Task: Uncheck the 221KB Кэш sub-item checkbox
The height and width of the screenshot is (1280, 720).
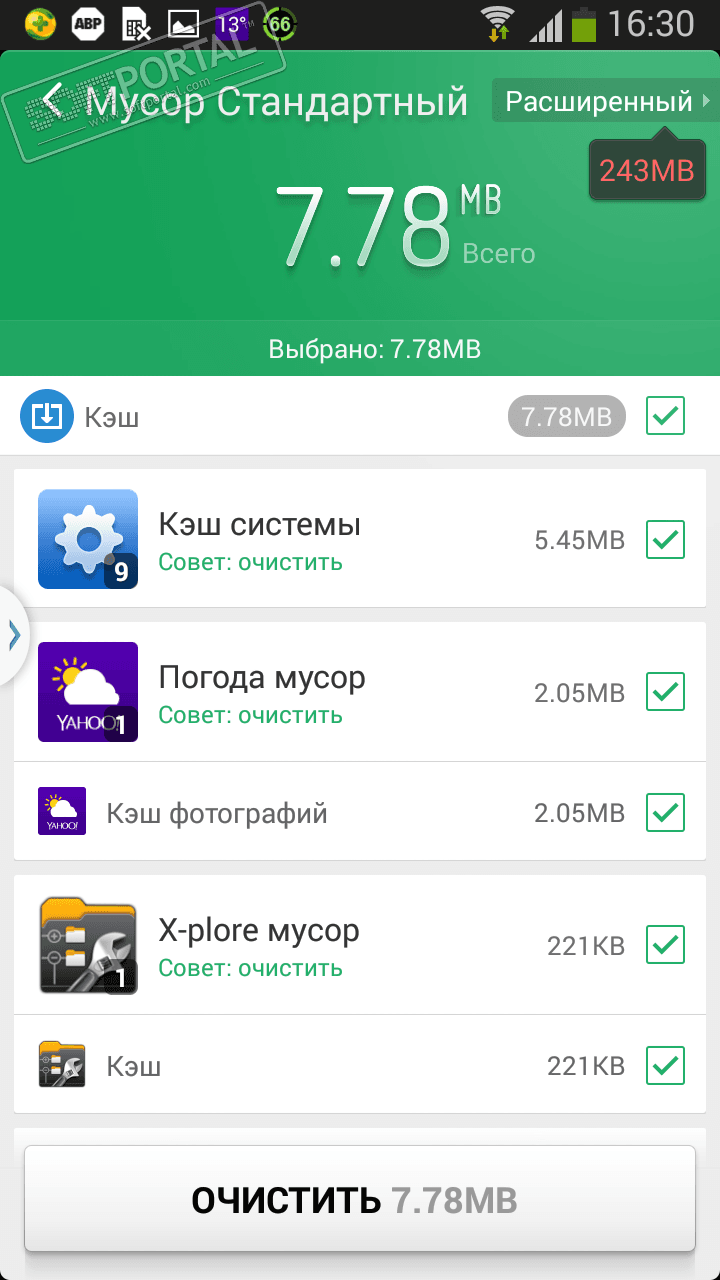Action: pyautogui.click(x=665, y=1065)
